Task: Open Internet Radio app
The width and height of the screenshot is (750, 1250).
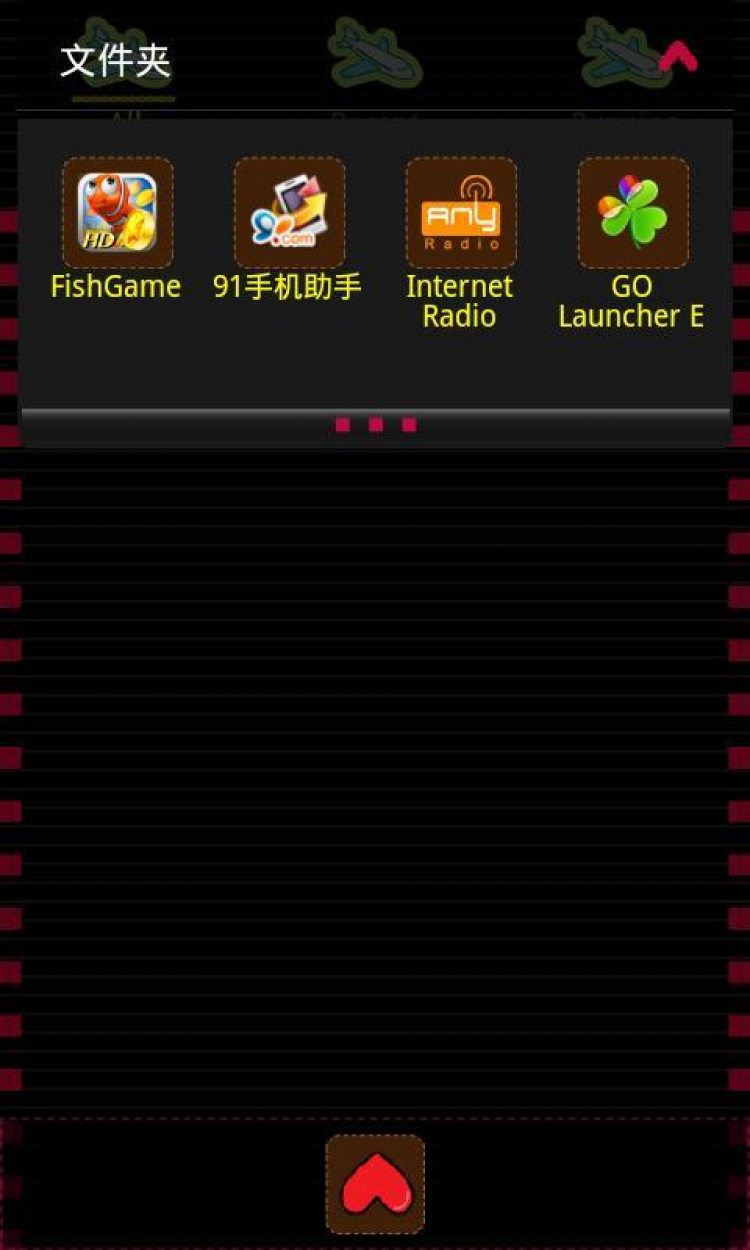Action: (x=461, y=212)
